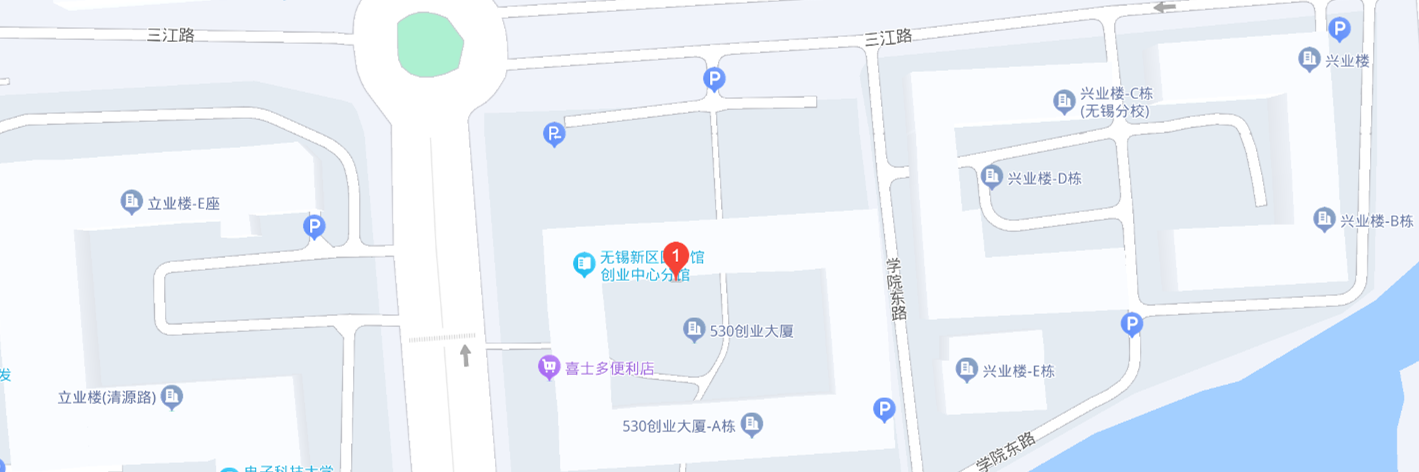Select the 无锡新区图书馆创业中心分馆 library marker
Viewport: 1419px width, 472px height.
pyautogui.click(x=584, y=264)
